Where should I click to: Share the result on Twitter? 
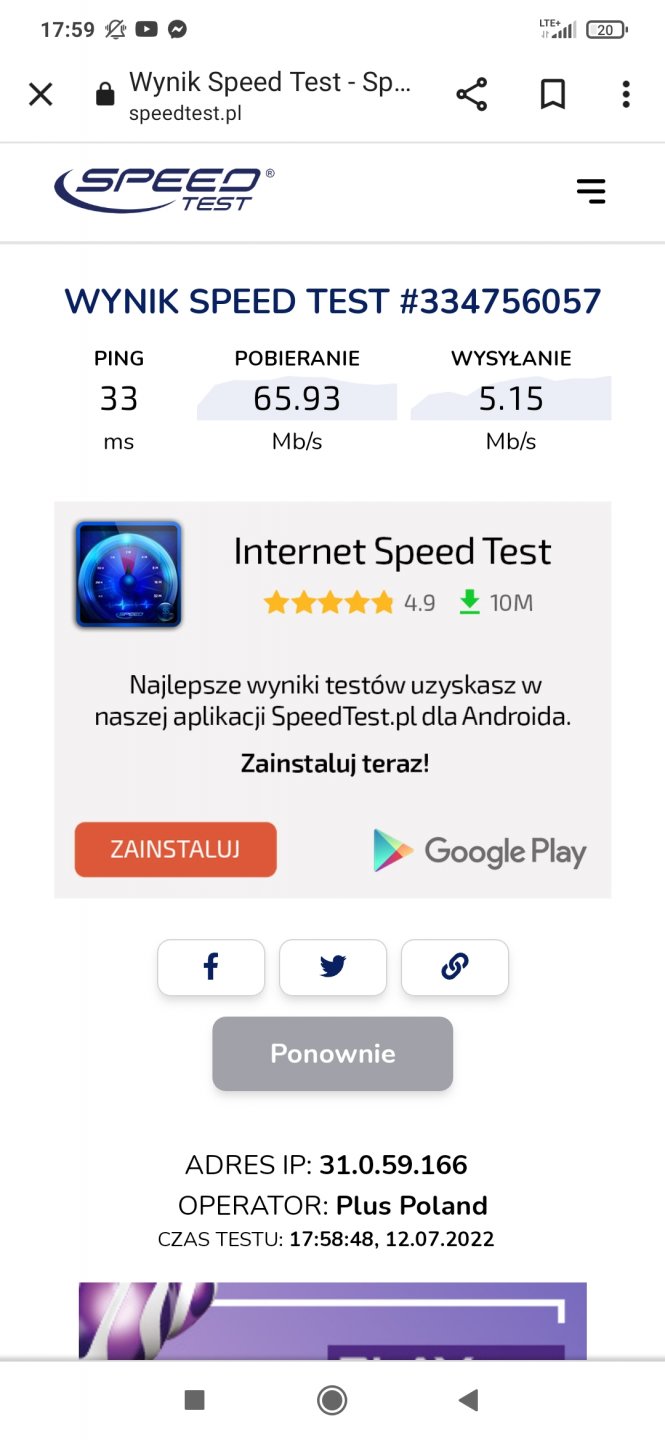(333, 967)
